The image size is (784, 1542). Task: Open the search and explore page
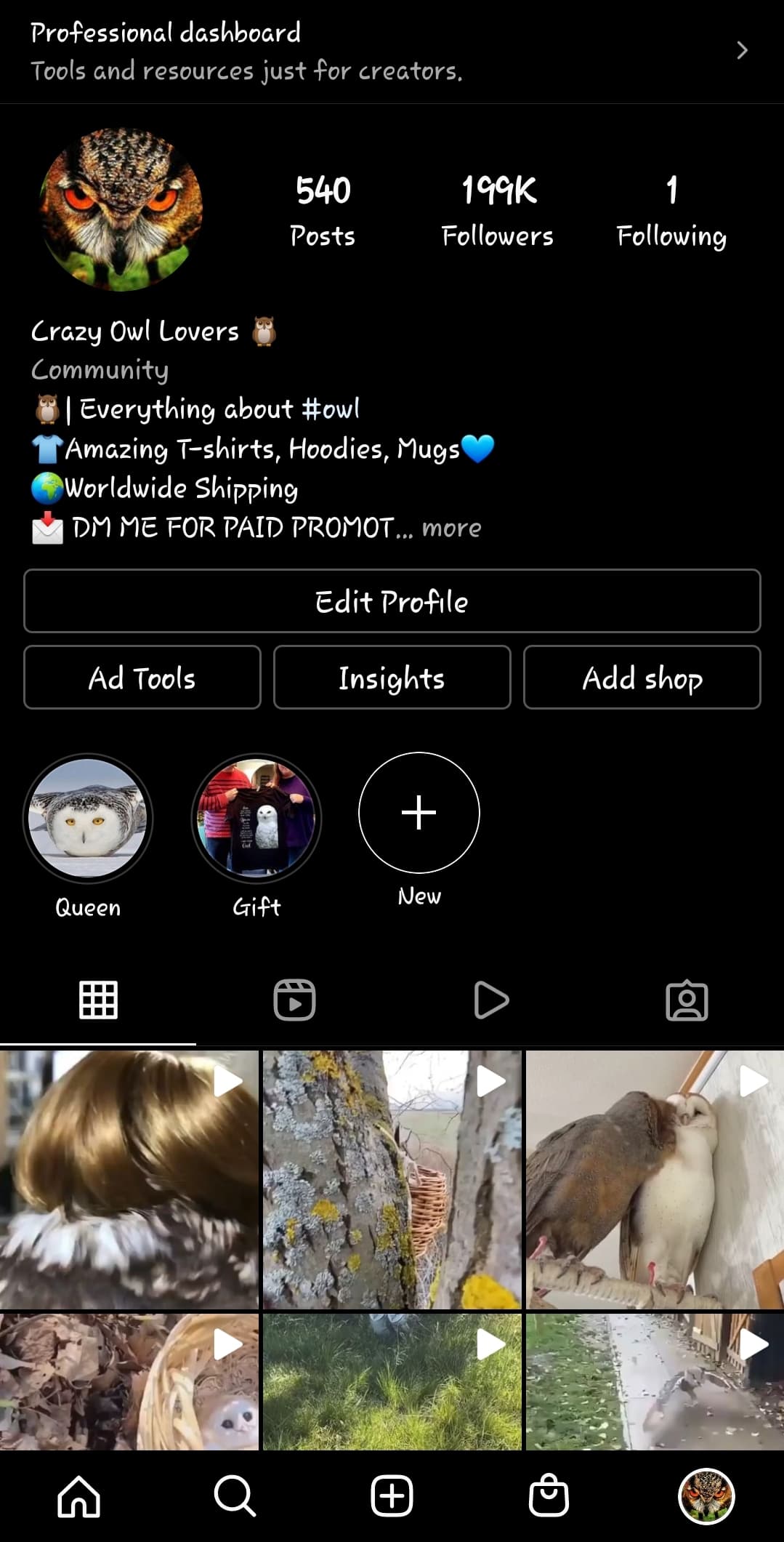(235, 1496)
